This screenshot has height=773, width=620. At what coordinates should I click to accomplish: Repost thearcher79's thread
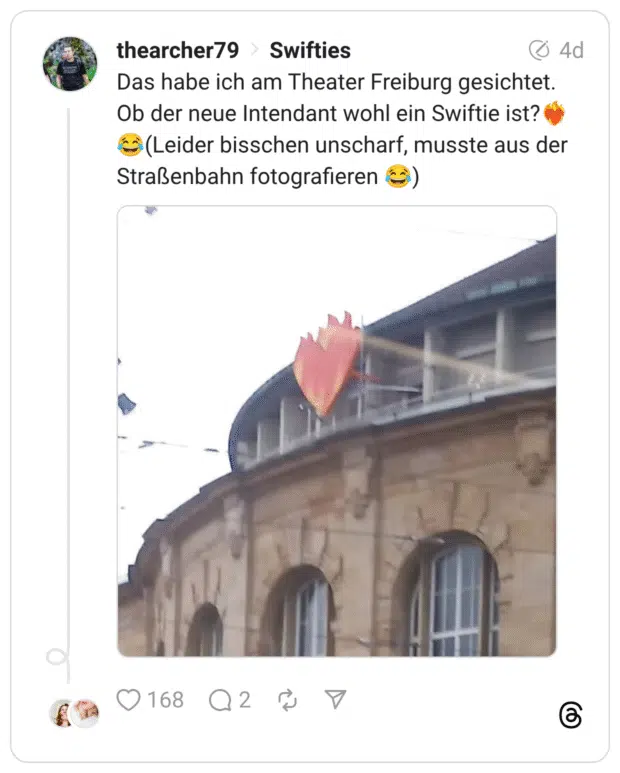[x=287, y=700]
